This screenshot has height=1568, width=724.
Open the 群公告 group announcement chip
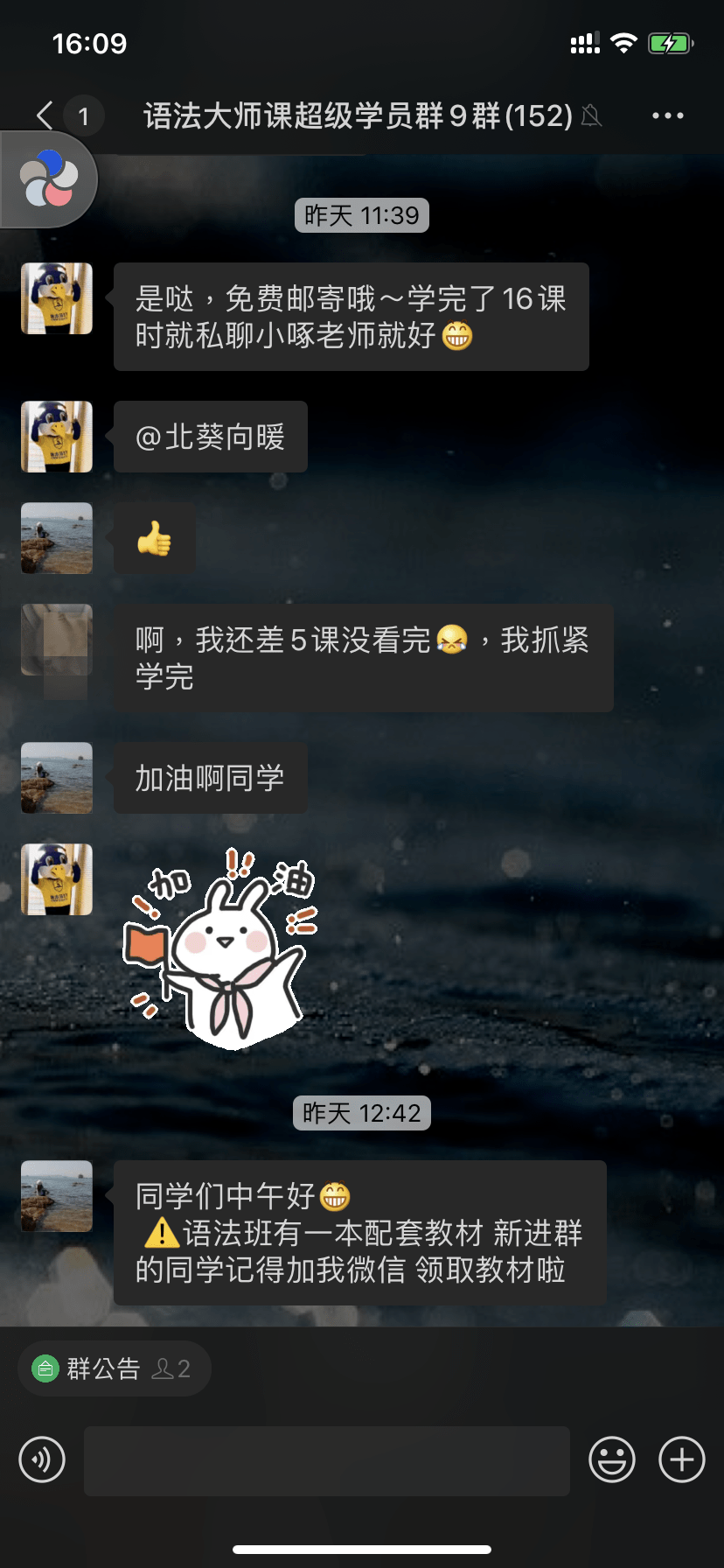tap(114, 1368)
